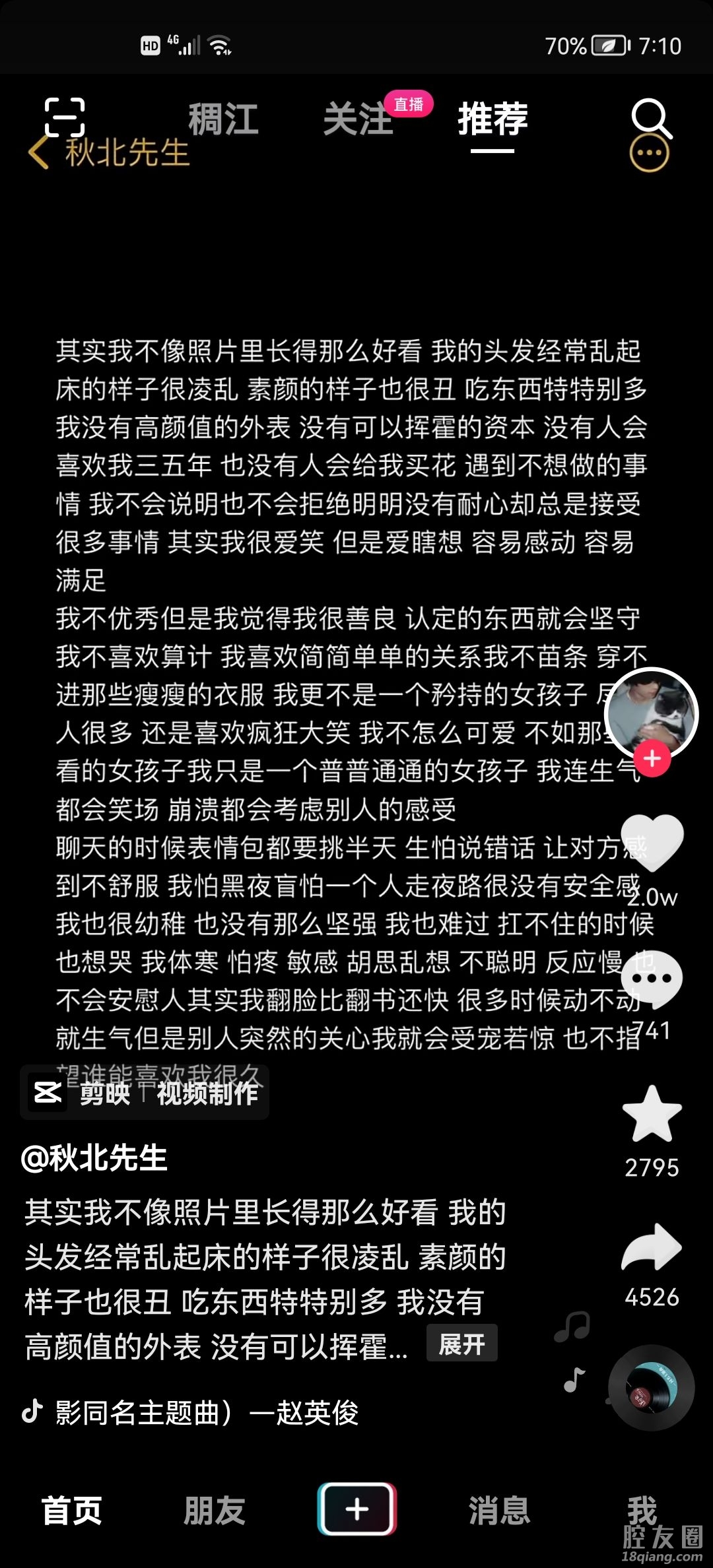Switch to the 关注 following tab

pos(358,119)
